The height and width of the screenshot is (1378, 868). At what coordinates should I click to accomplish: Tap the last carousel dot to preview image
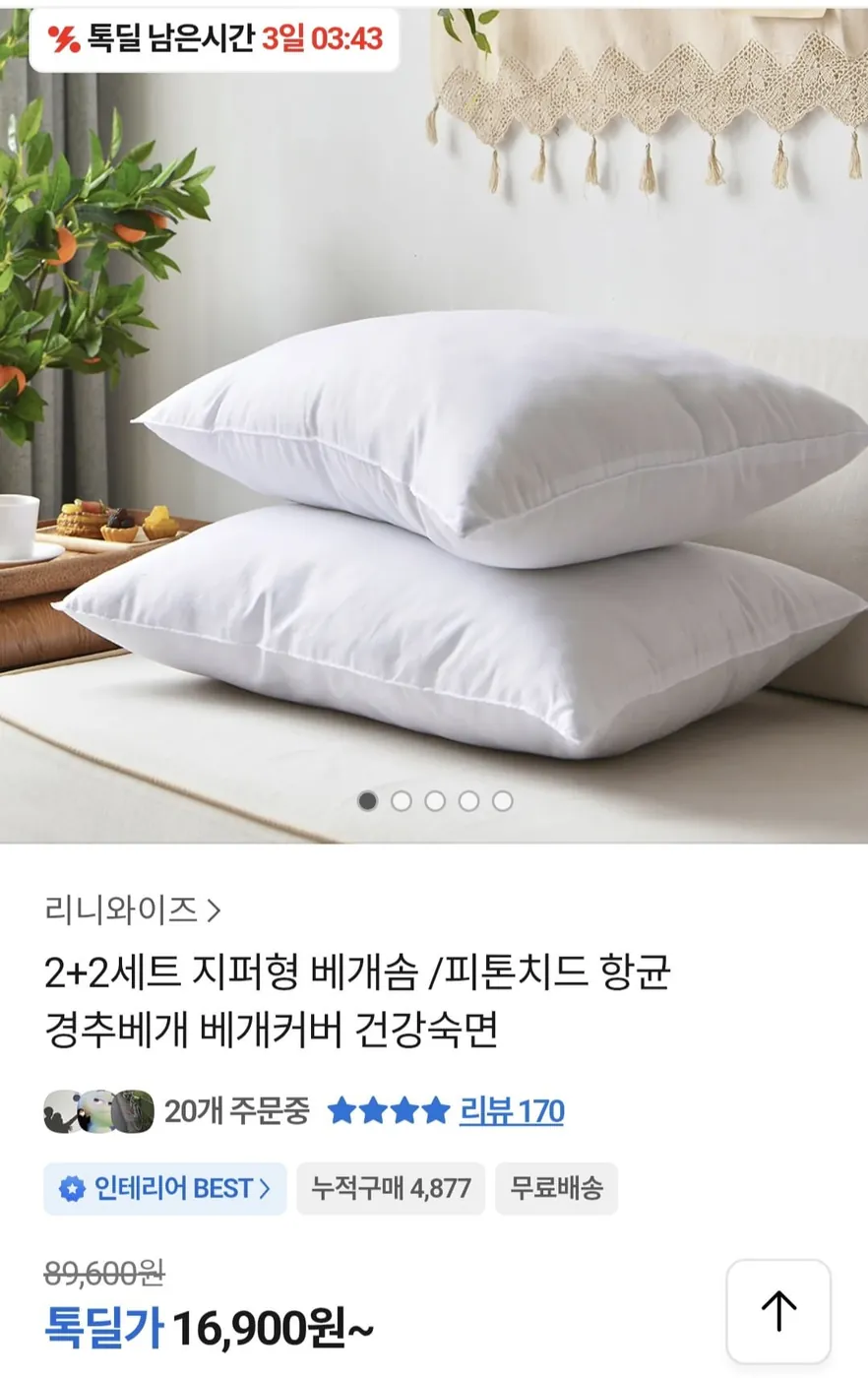[505, 801]
